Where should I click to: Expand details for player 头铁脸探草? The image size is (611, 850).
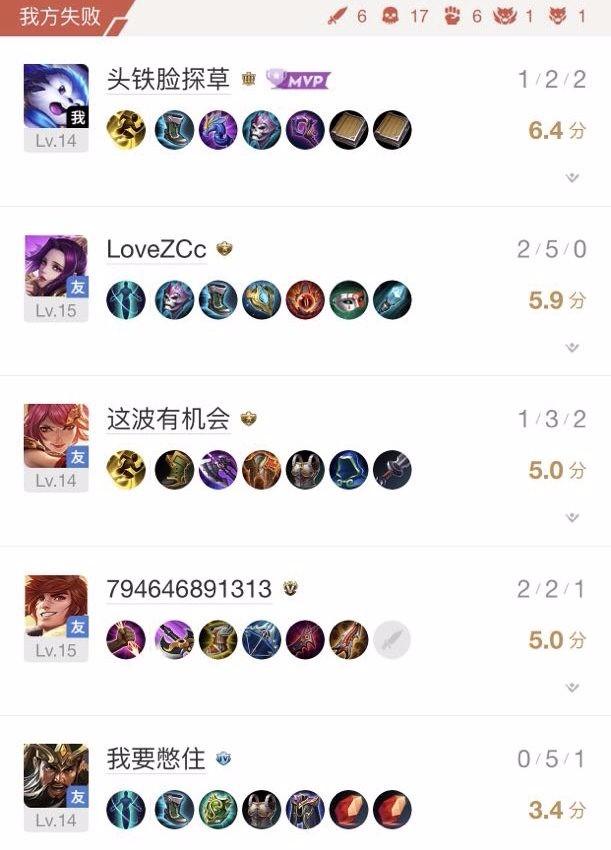click(572, 178)
